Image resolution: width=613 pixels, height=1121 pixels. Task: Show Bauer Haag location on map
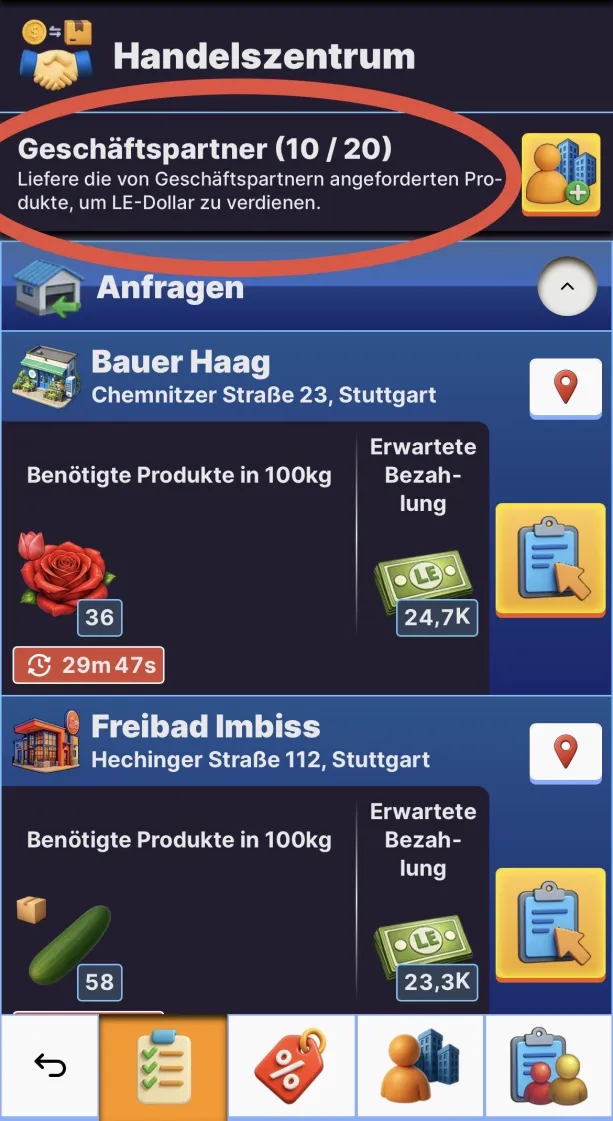(x=566, y=386)
